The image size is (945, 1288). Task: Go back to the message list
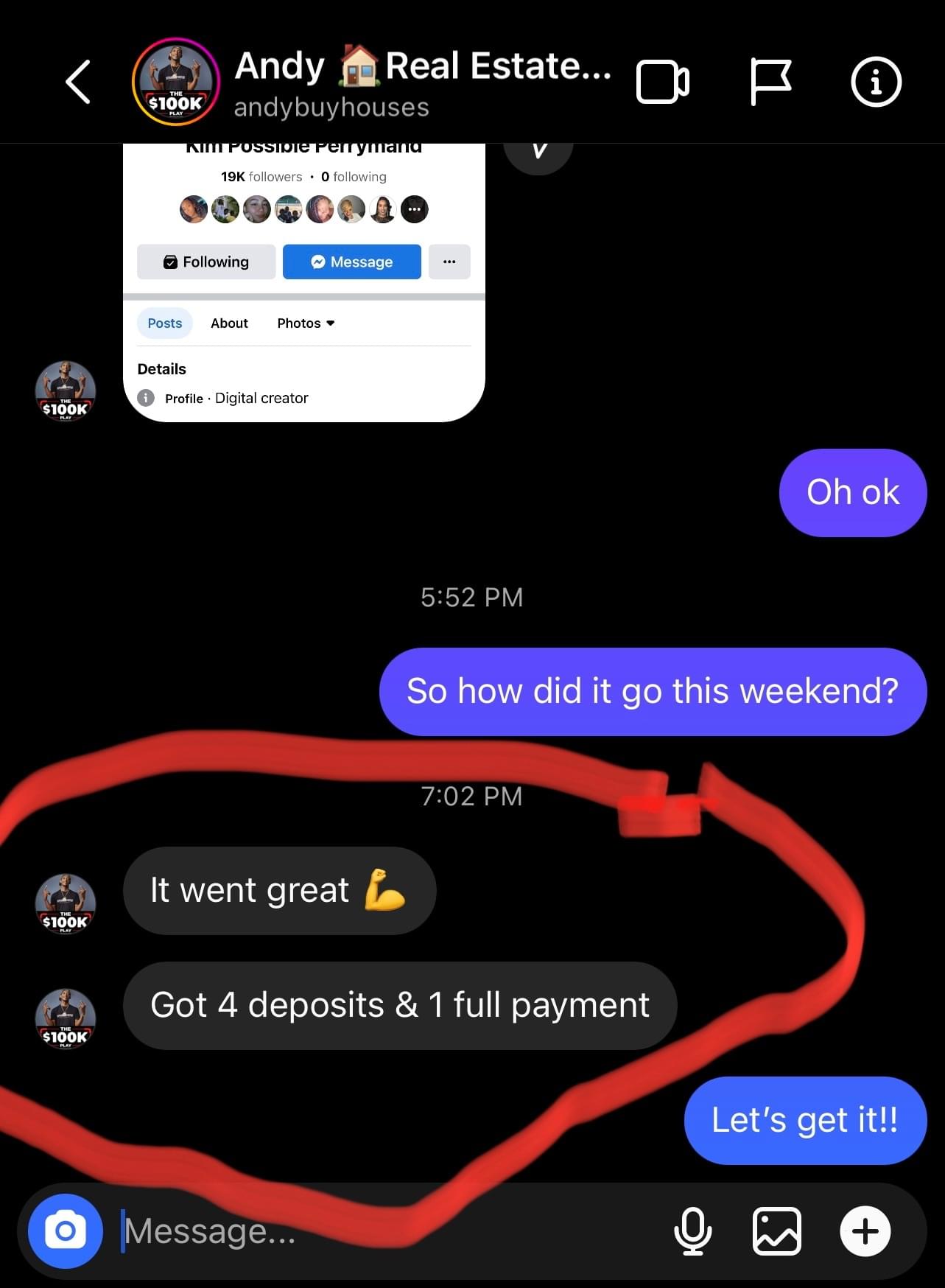[78, 82]
